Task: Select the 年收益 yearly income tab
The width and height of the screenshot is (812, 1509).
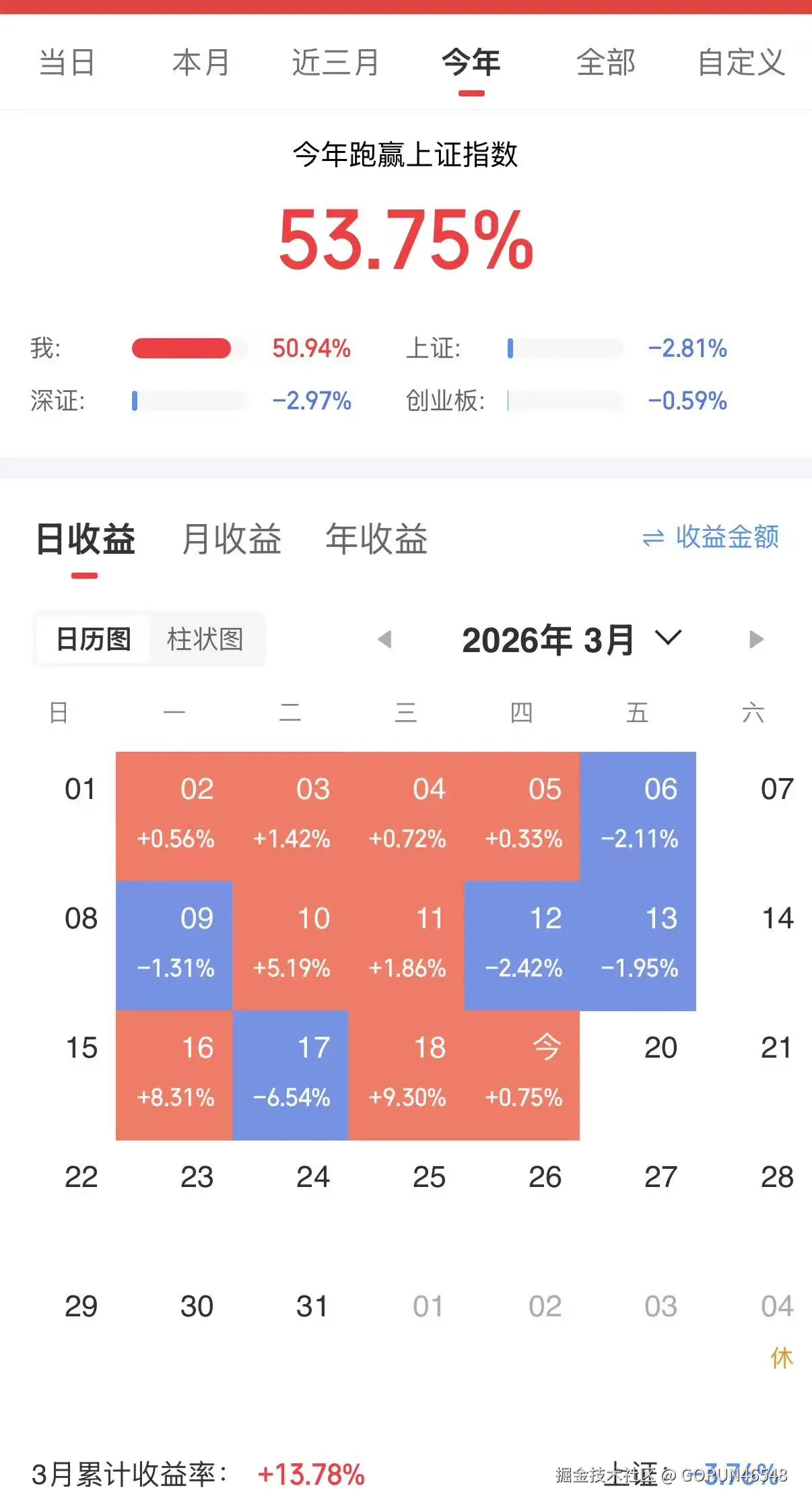Action: tap(377, 538)
